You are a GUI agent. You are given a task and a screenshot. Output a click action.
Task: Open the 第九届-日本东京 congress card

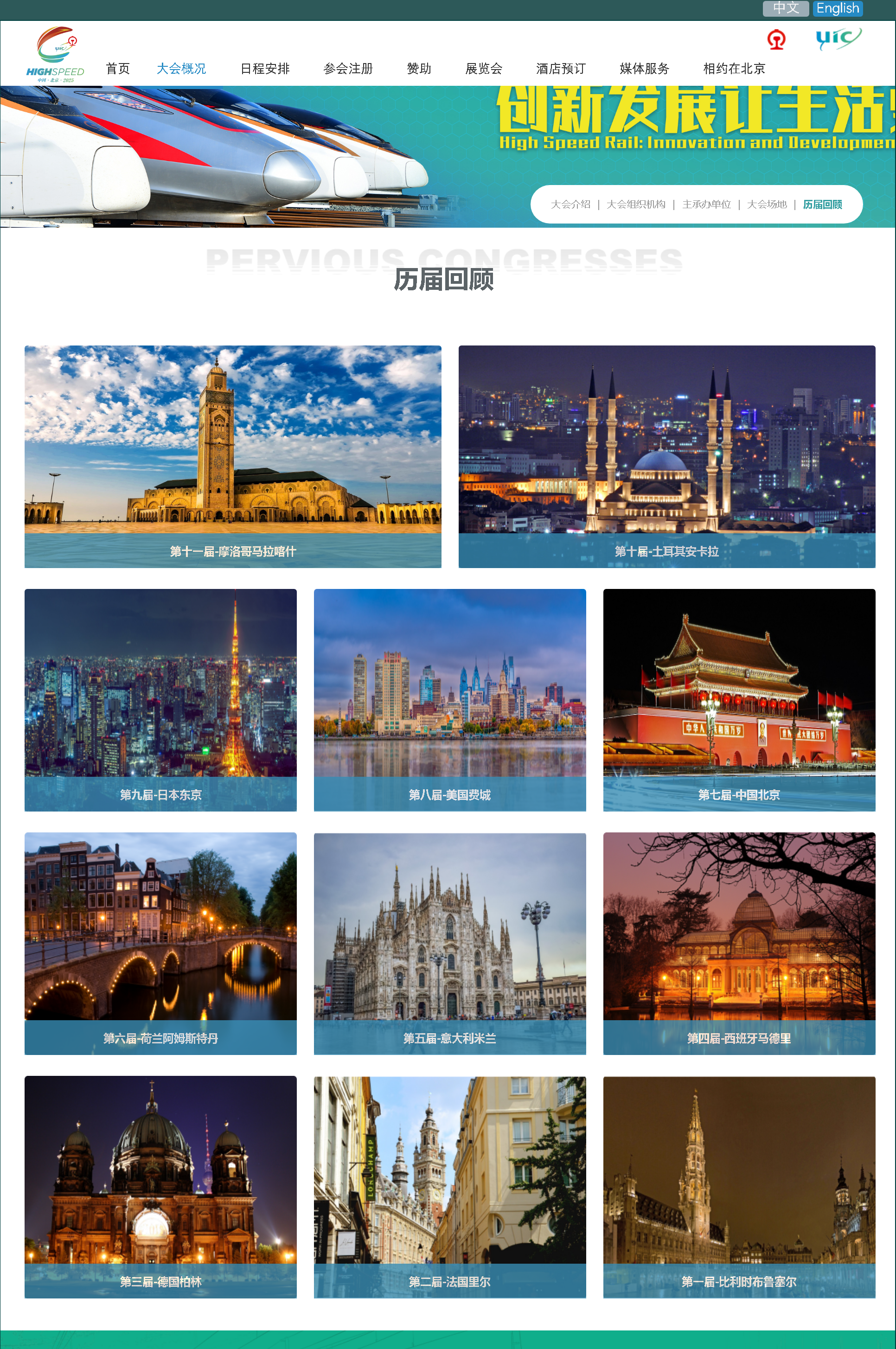[x=160, y=699]
